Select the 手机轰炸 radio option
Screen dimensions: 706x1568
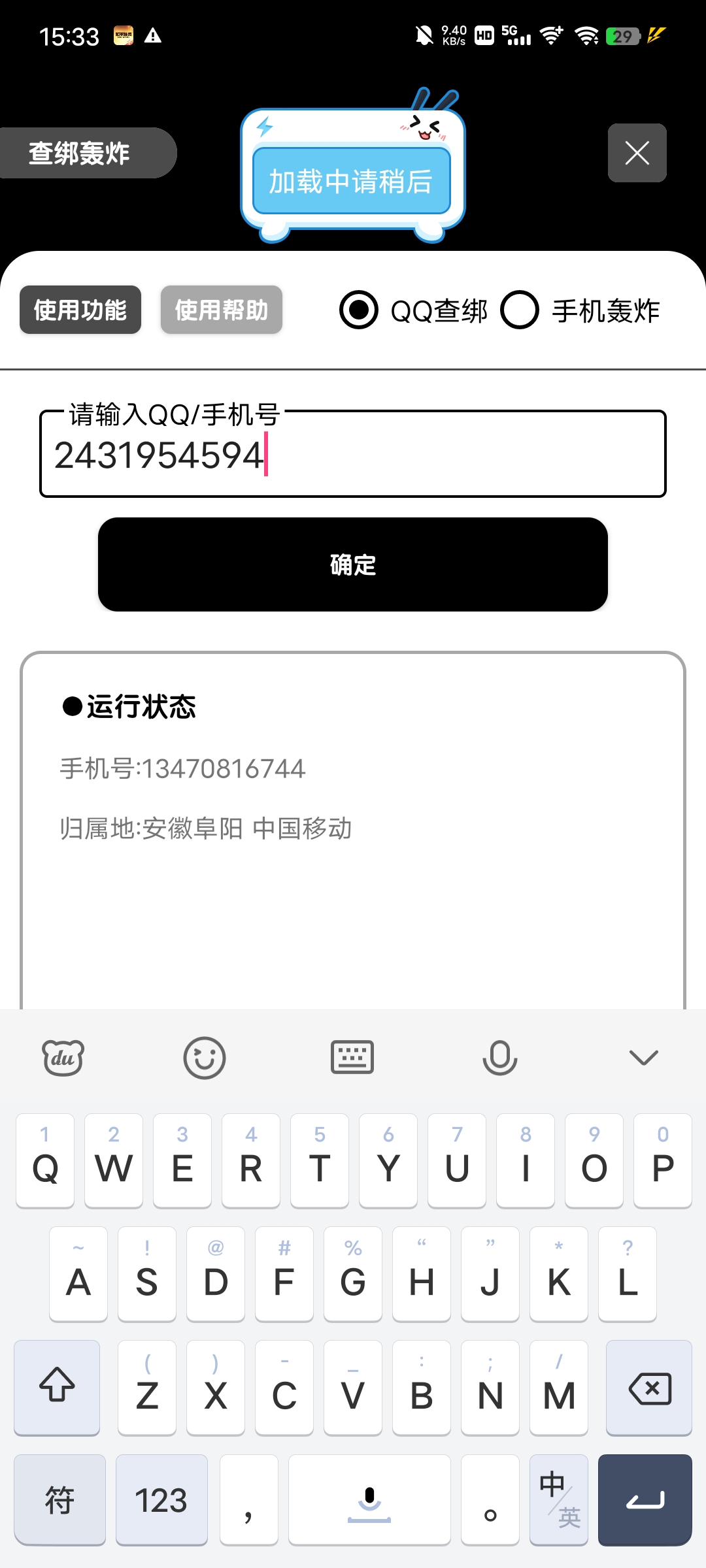click(x=520, y=310)
